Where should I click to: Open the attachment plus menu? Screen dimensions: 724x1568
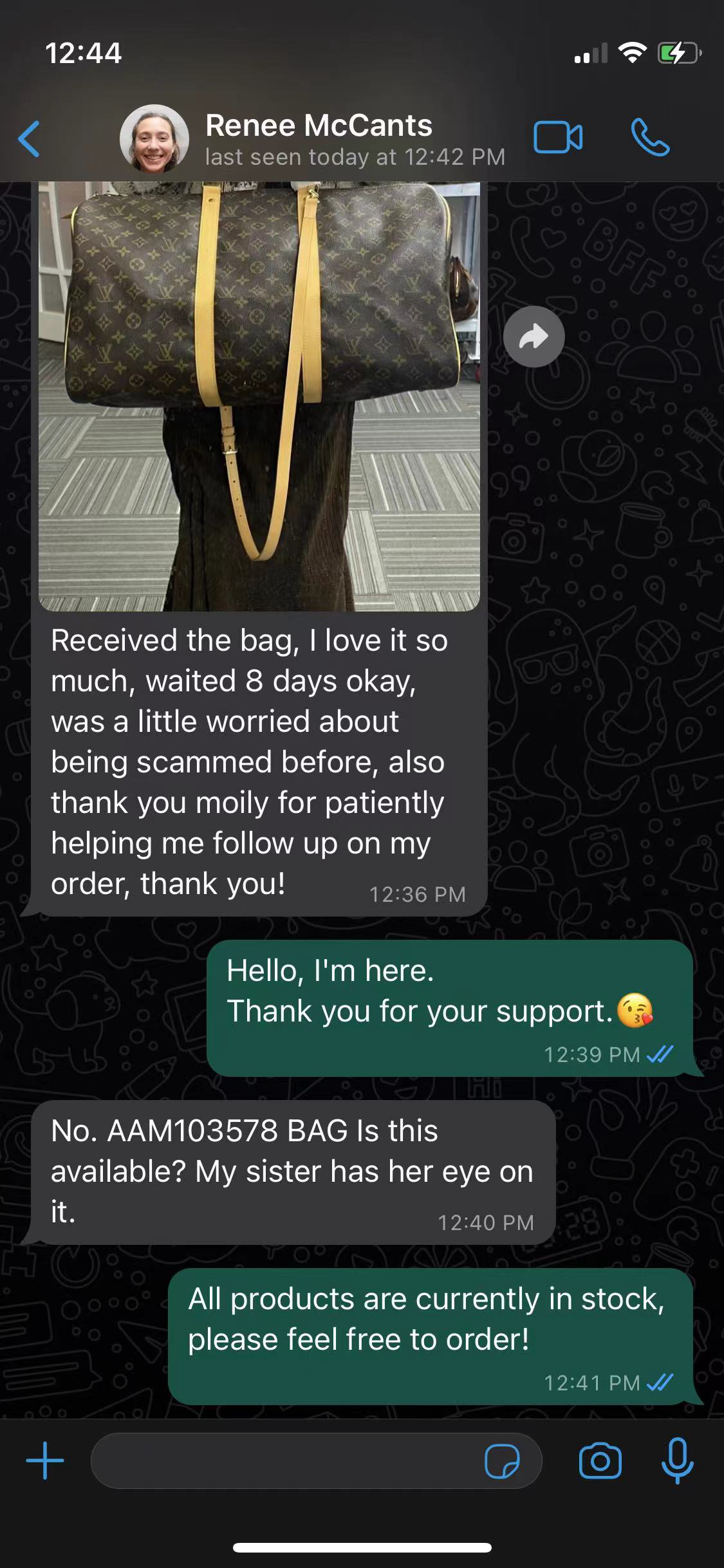click(x=45, y=1461)
